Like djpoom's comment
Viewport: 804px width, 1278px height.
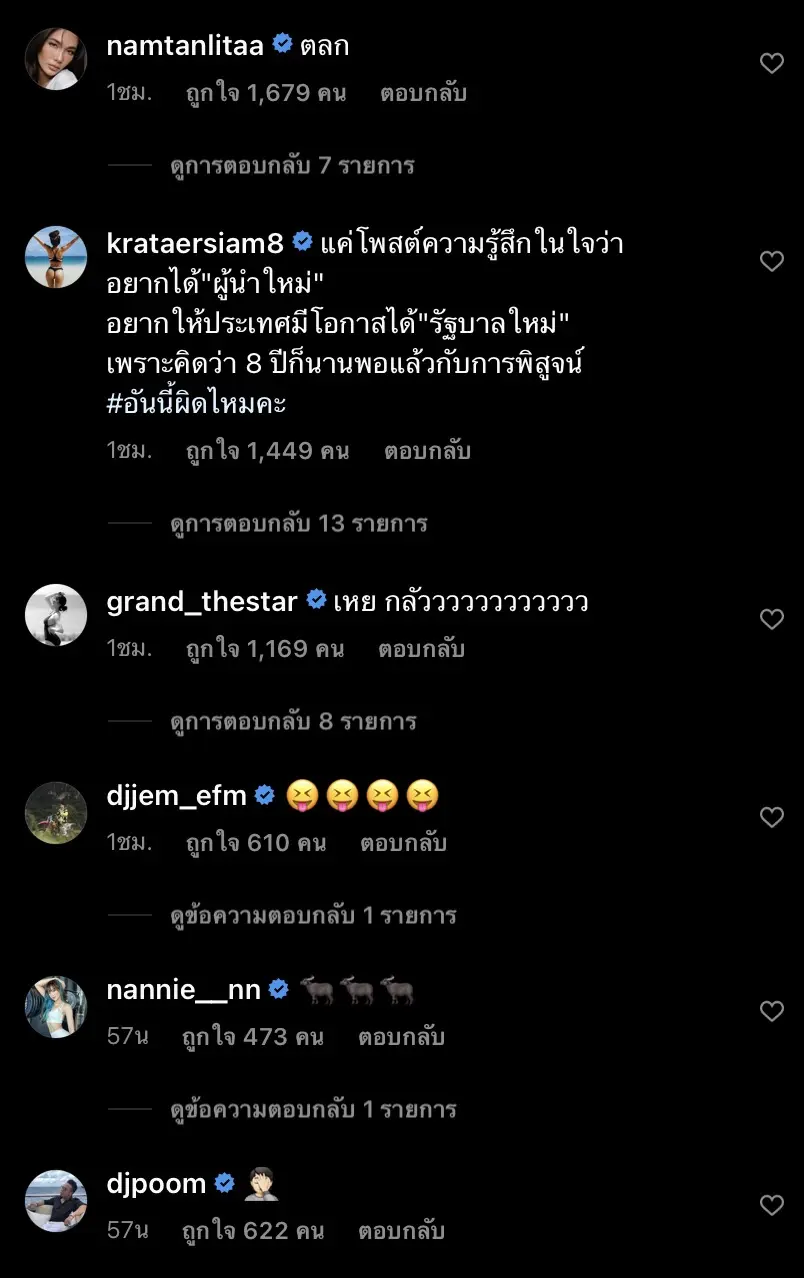pos(771,1206)
